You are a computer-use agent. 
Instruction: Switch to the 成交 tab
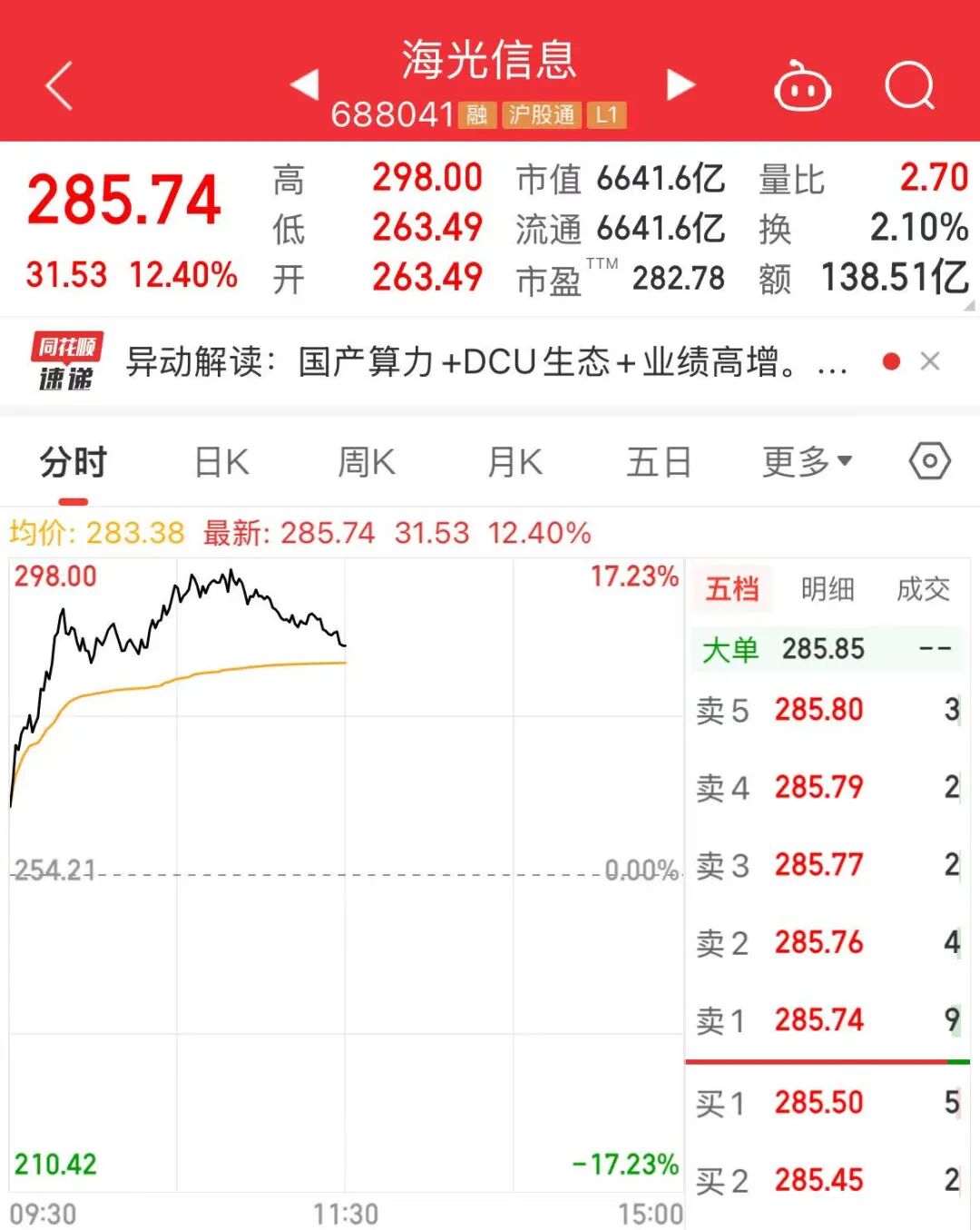pyautogui.click(x=923, y=589)
